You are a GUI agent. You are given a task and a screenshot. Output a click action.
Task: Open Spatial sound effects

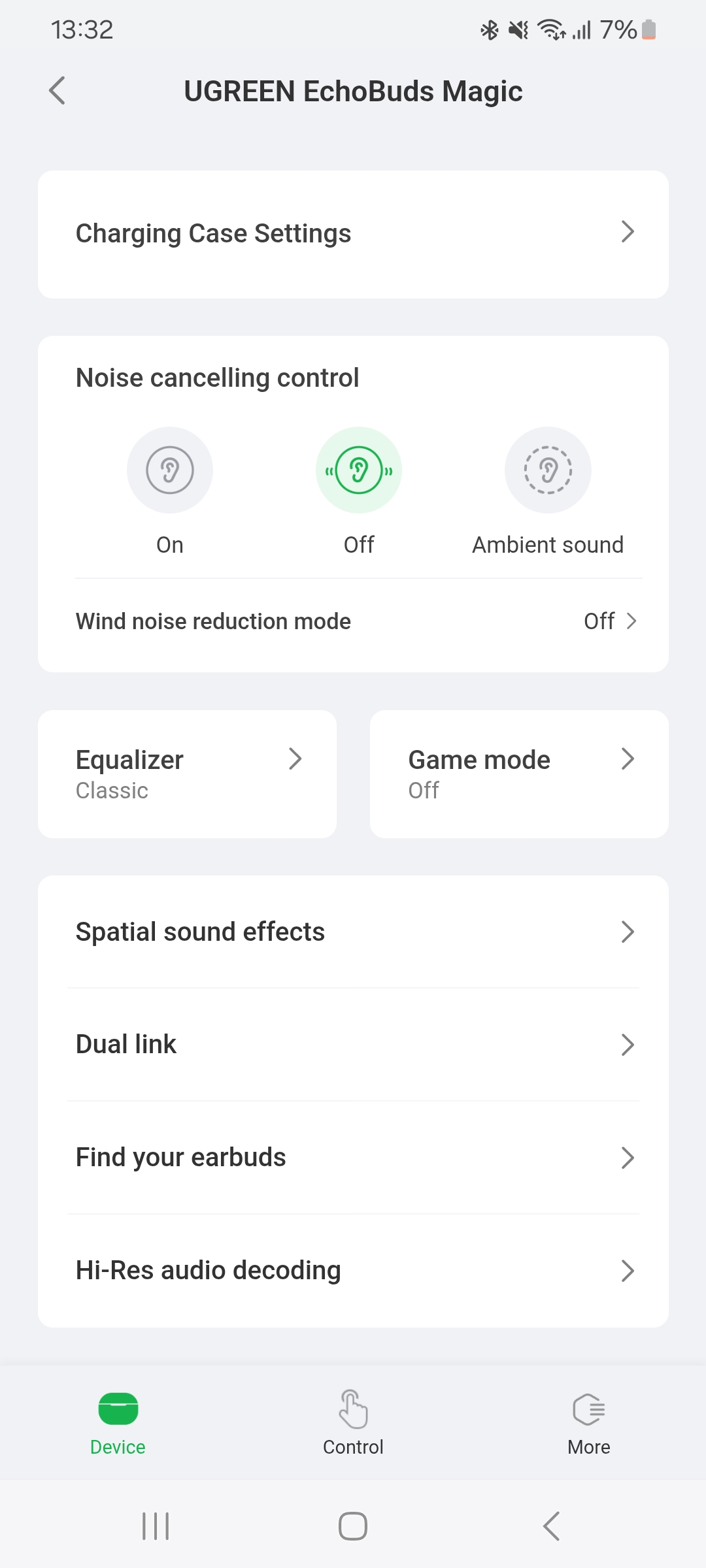(353, 932)
